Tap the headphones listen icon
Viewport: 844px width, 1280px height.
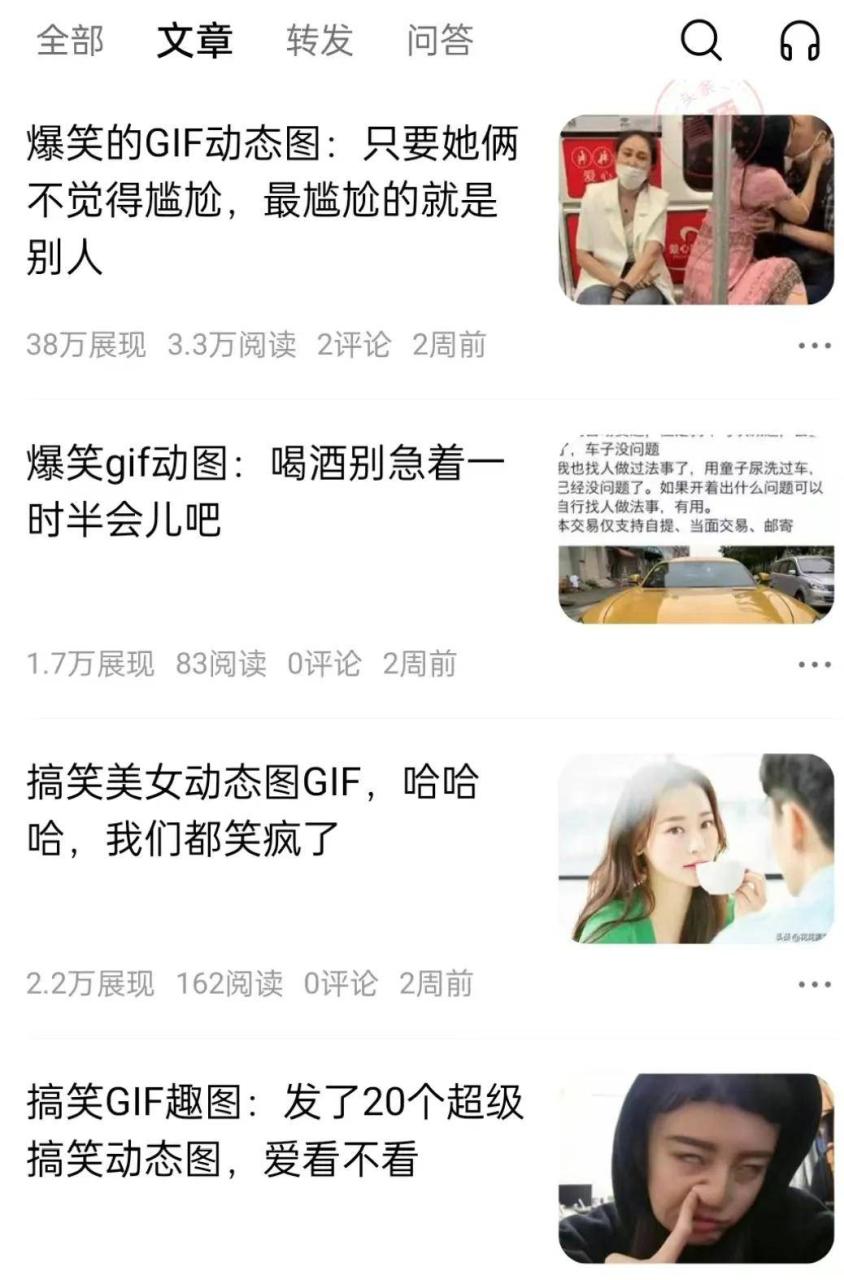[799, 41]
